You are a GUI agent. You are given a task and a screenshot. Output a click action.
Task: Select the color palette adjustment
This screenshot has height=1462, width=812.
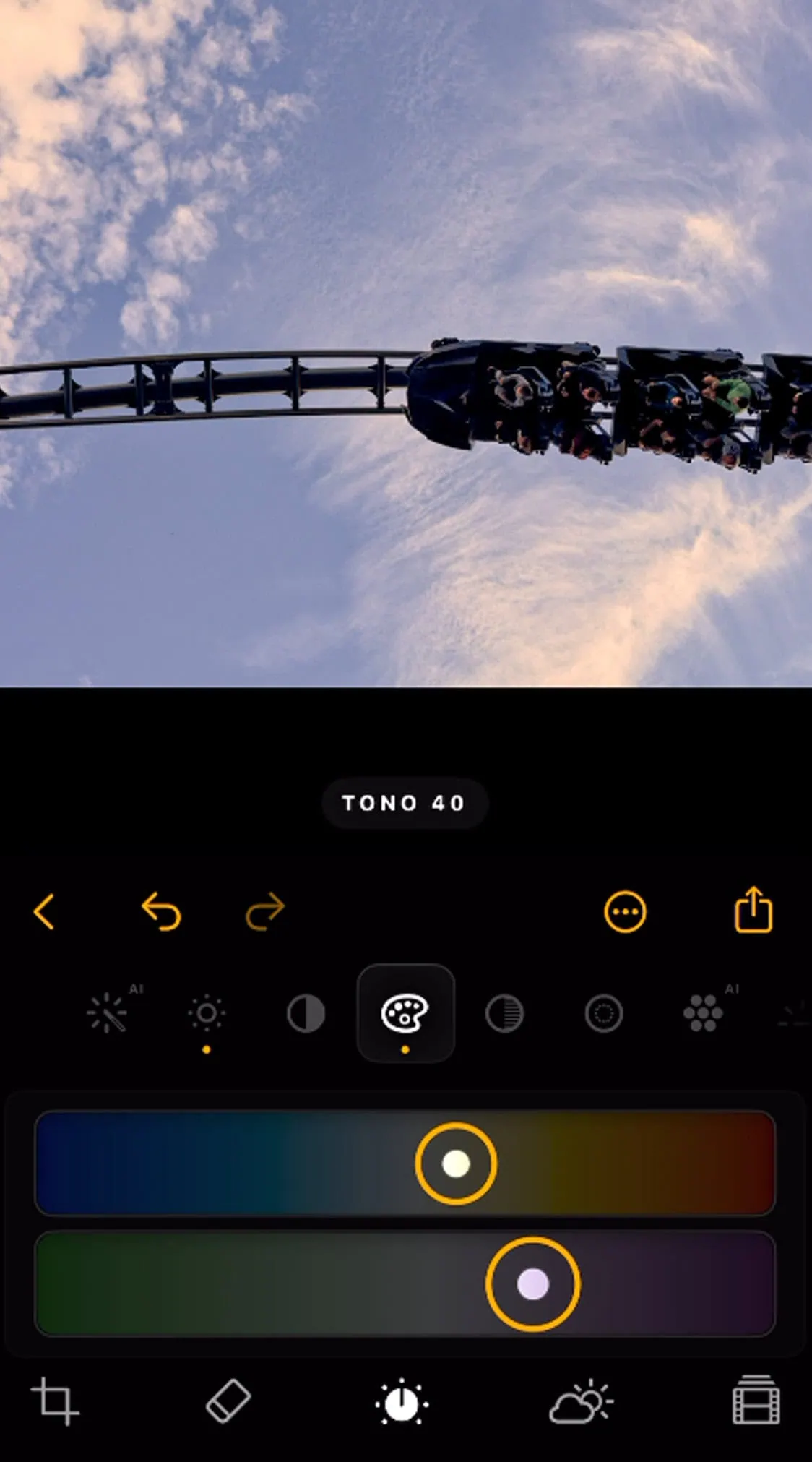[405, 1012]
